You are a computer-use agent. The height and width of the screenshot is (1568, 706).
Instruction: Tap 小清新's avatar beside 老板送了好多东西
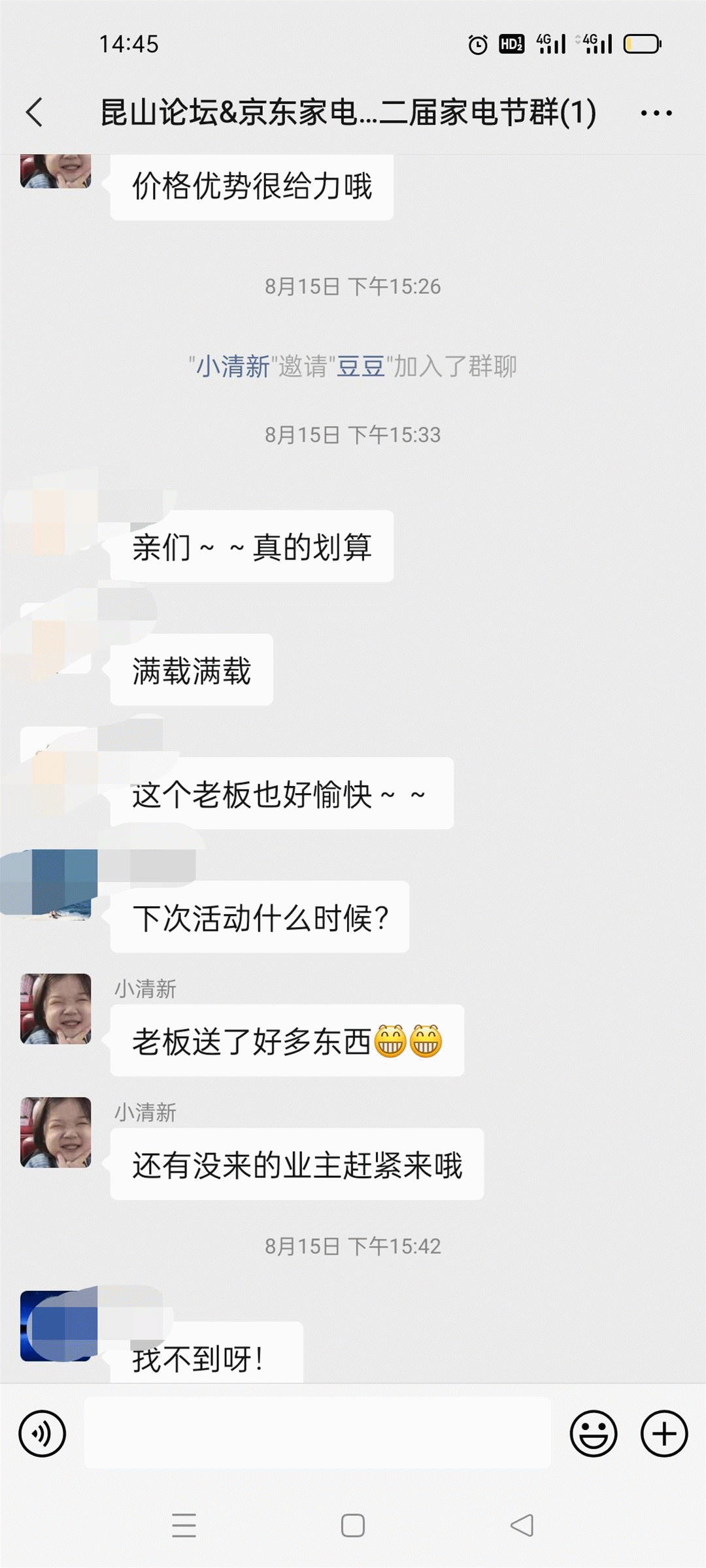coord(56,1009)
